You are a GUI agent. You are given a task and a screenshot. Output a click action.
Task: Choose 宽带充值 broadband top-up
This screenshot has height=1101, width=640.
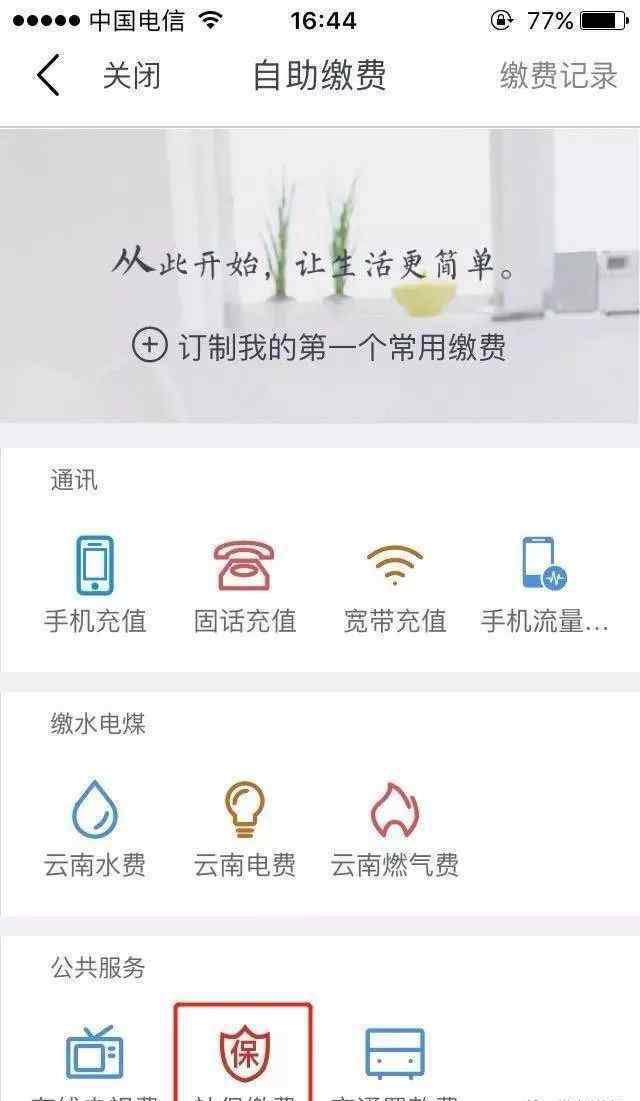point(395,585)
